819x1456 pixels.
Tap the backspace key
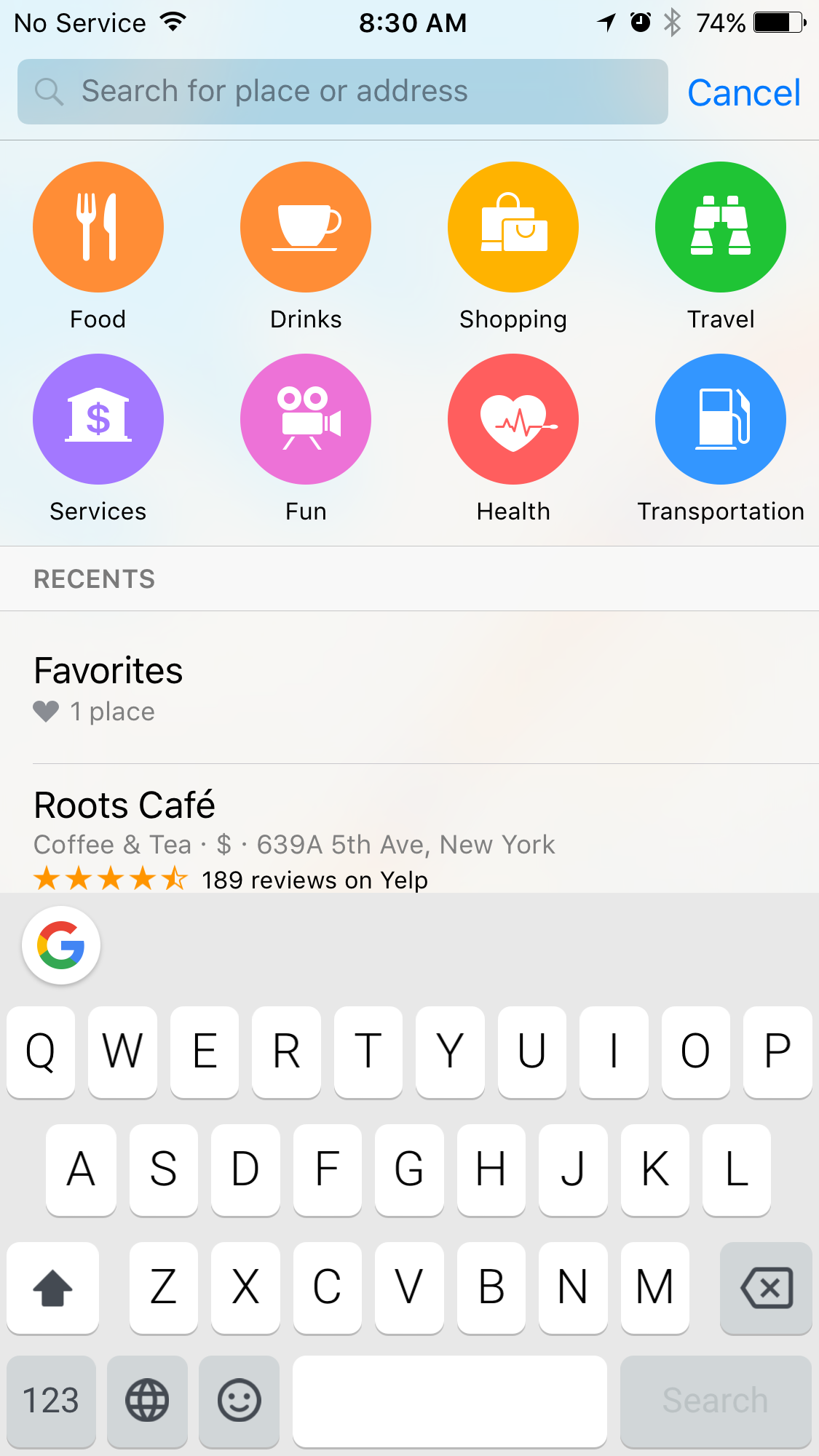coord(766,1288)
